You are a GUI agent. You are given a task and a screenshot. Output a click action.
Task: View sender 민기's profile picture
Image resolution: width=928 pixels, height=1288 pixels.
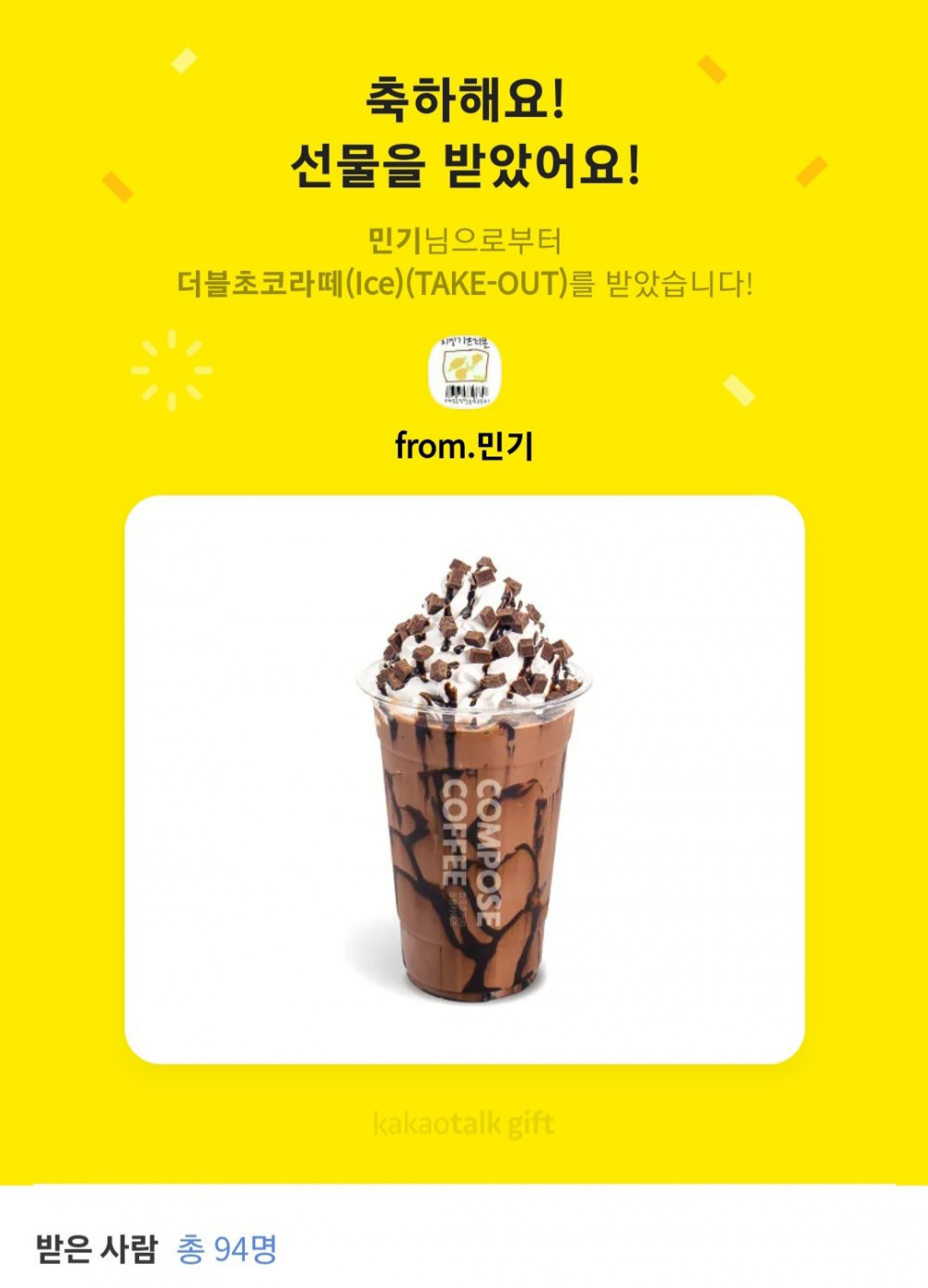pos(464,372)
